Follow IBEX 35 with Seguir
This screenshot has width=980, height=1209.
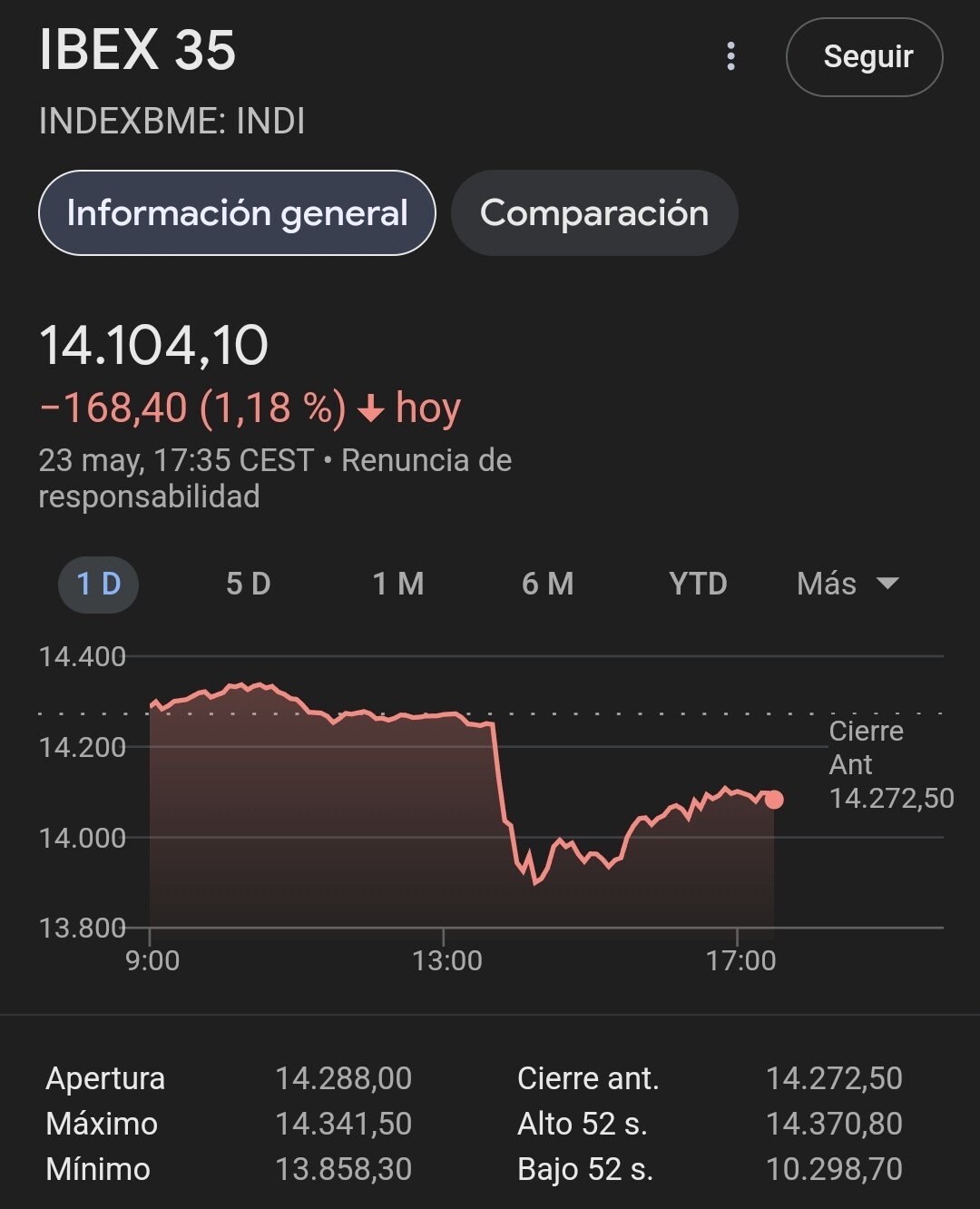pyautogui.click(x=864, y=56)
